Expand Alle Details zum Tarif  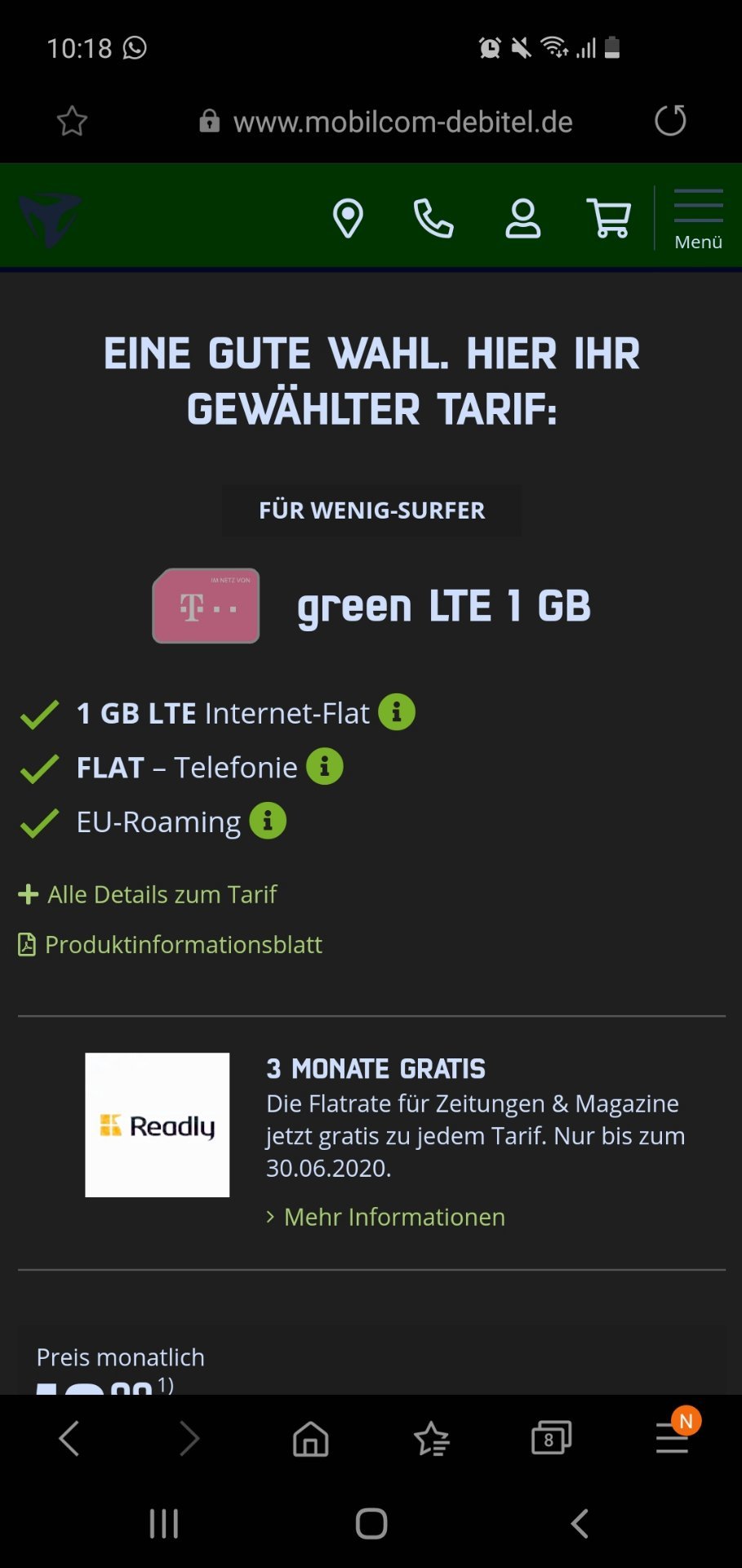point(148,894)
